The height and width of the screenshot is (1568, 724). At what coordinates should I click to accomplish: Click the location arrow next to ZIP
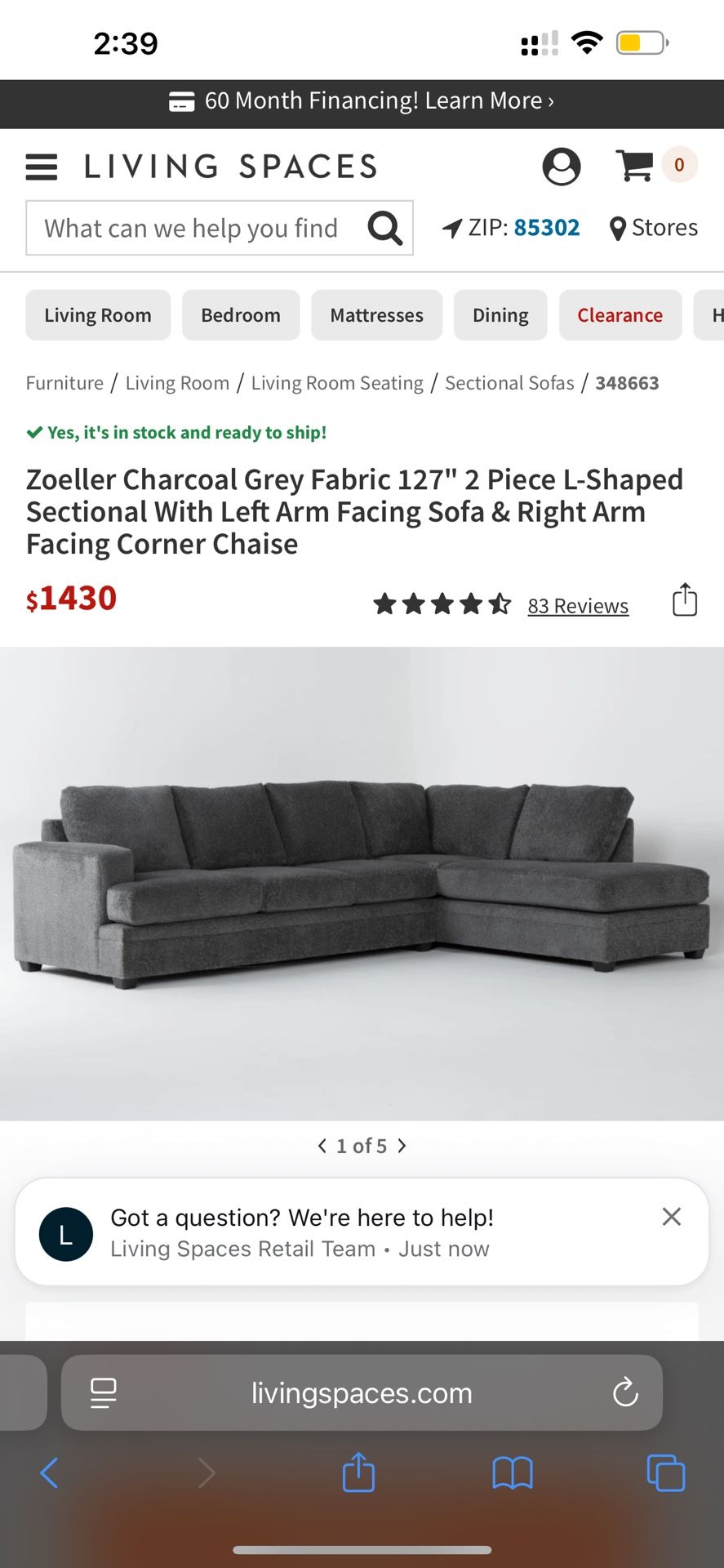[x=452, y=228]
